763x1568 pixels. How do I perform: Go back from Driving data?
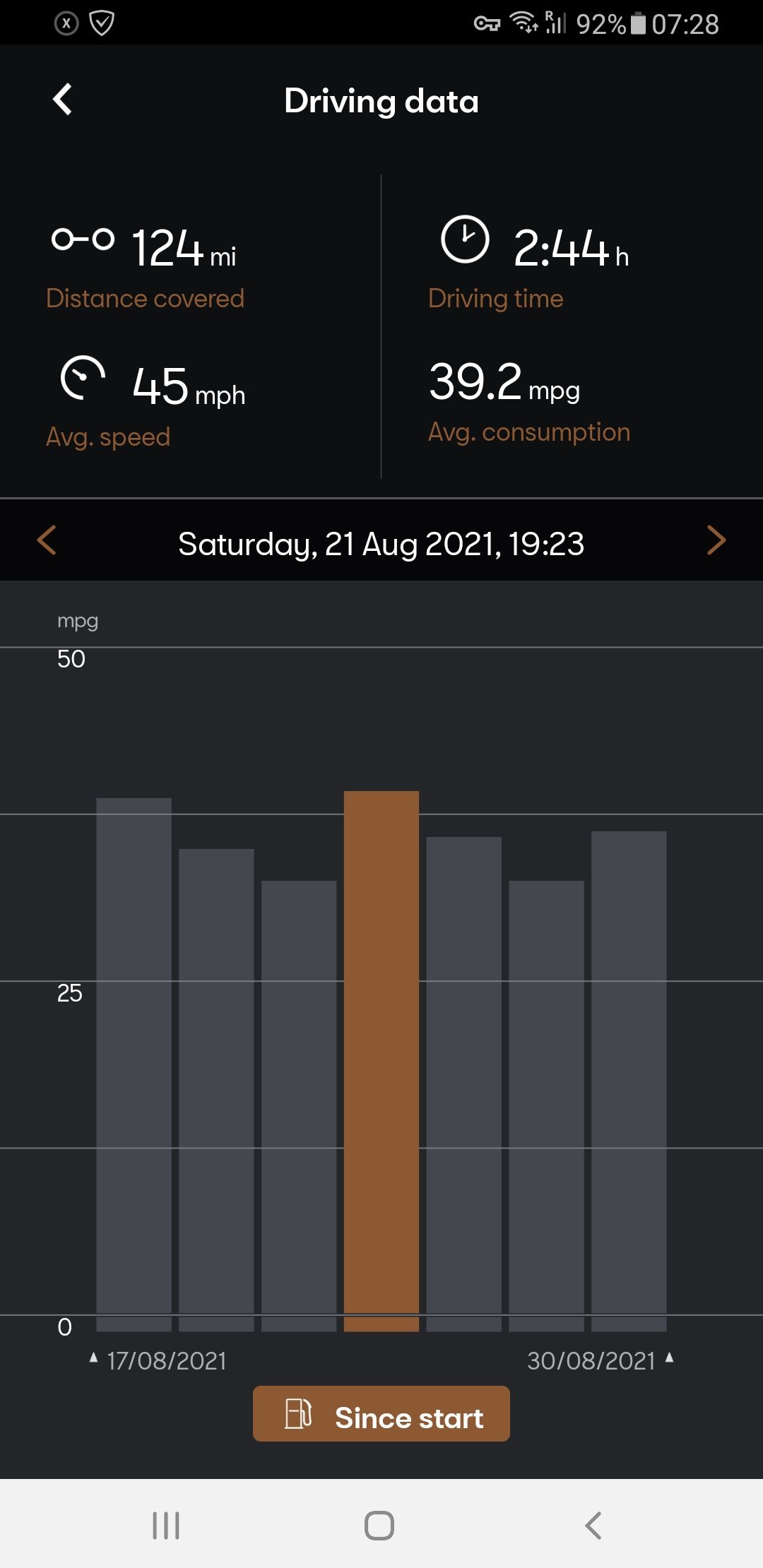coord(63,100)
